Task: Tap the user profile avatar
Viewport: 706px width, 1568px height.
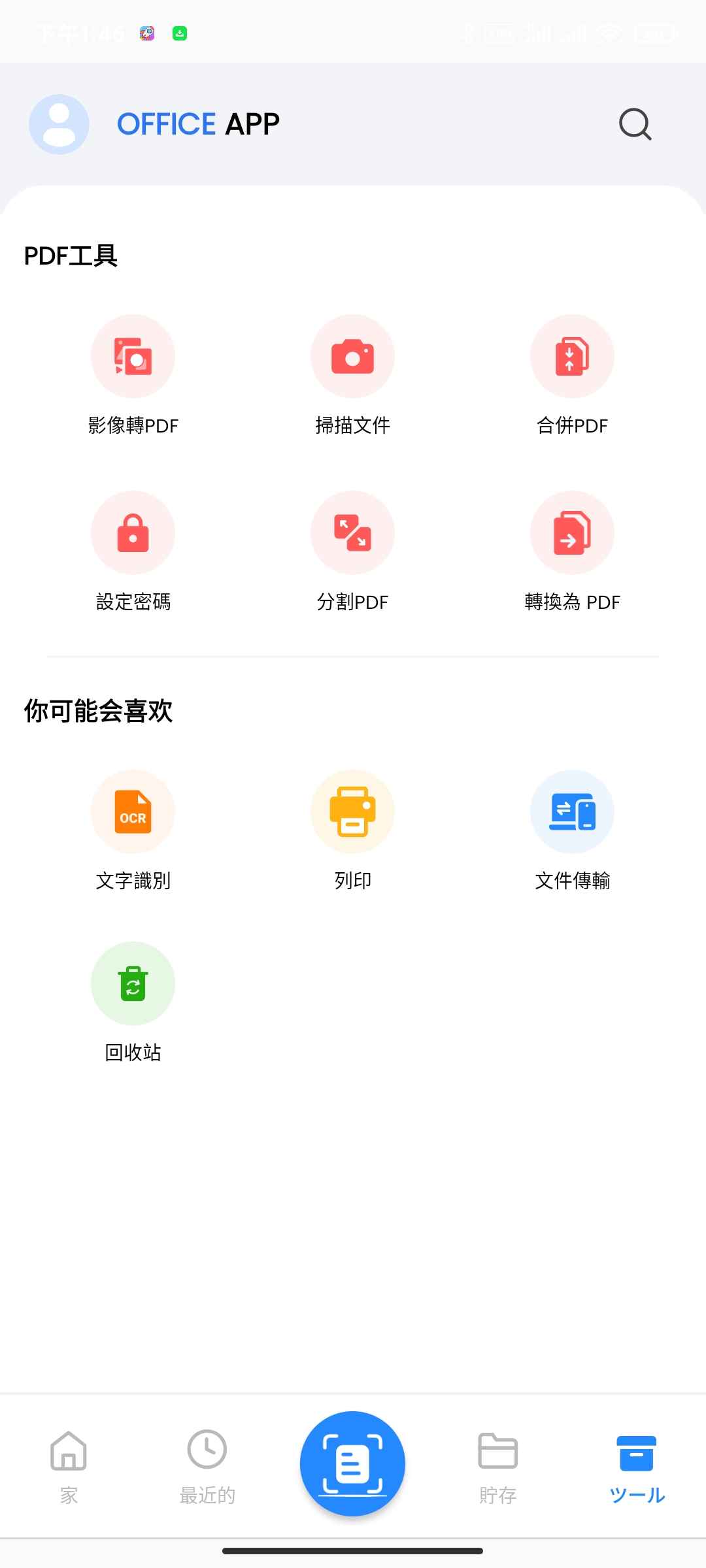Action: 59,124
